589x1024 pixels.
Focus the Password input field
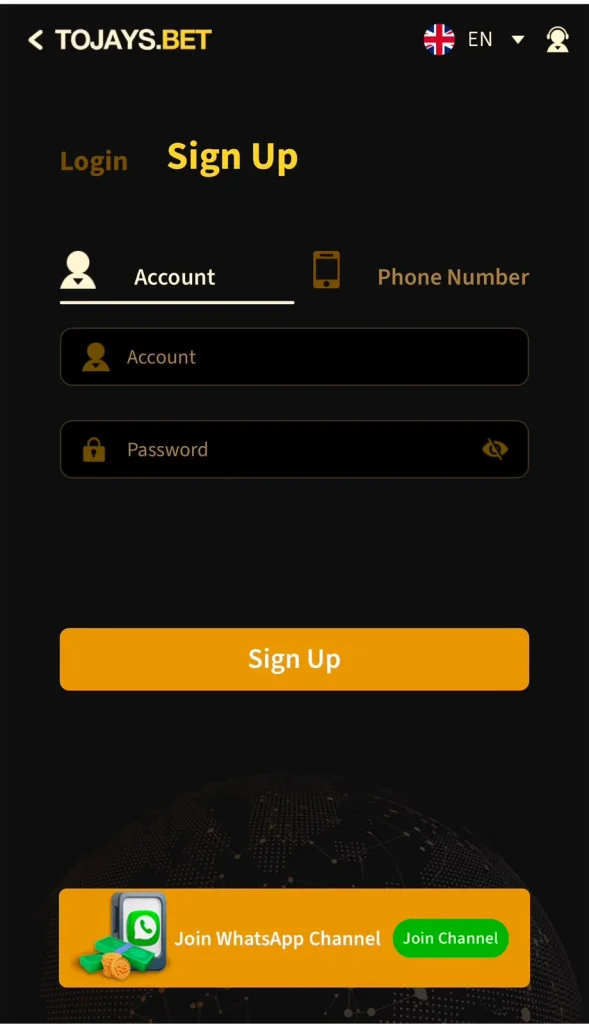pyautogui.click(x=294, y=449)
